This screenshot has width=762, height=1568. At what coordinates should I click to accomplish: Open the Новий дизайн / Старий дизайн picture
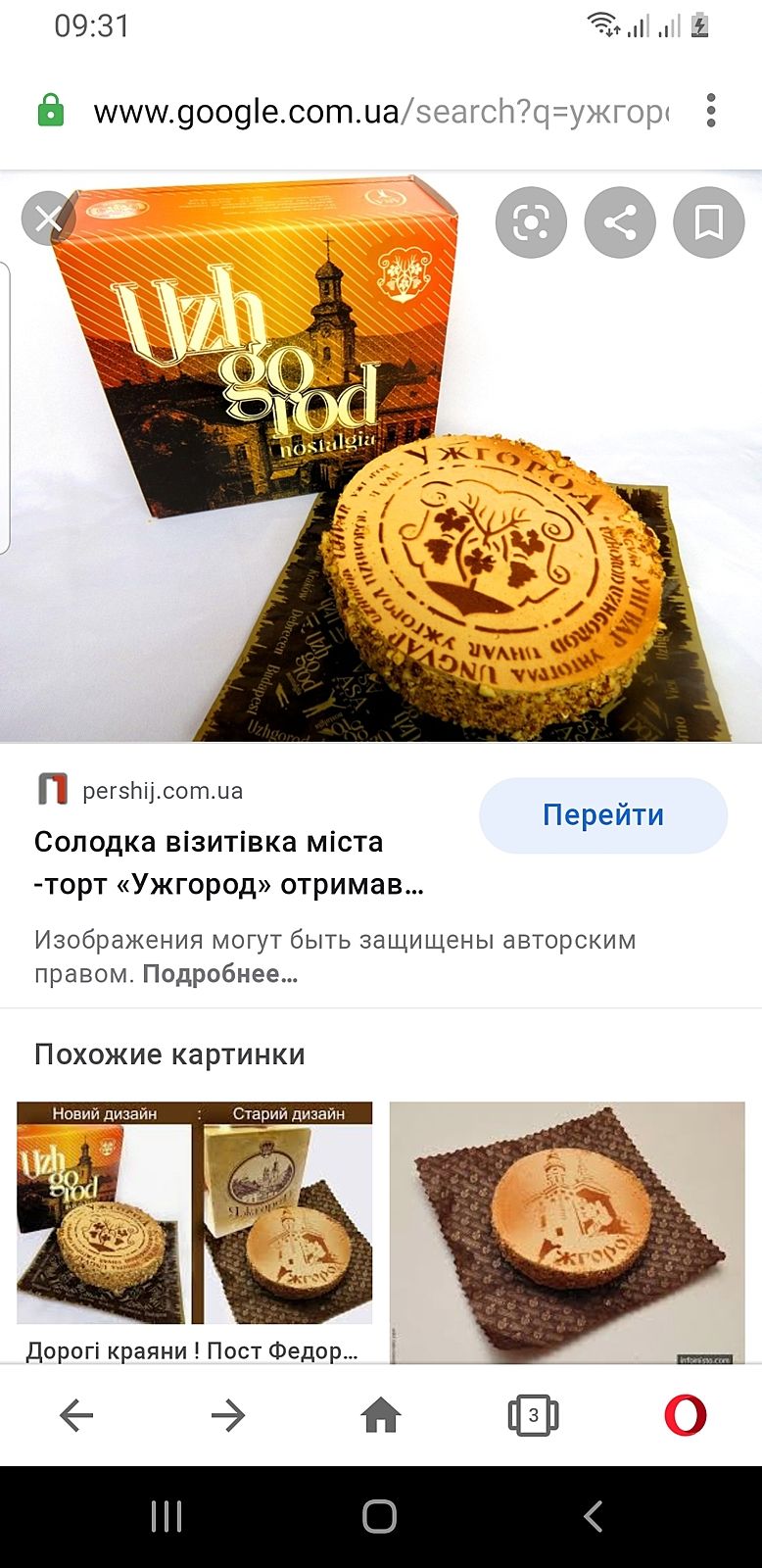point(194,1213)
